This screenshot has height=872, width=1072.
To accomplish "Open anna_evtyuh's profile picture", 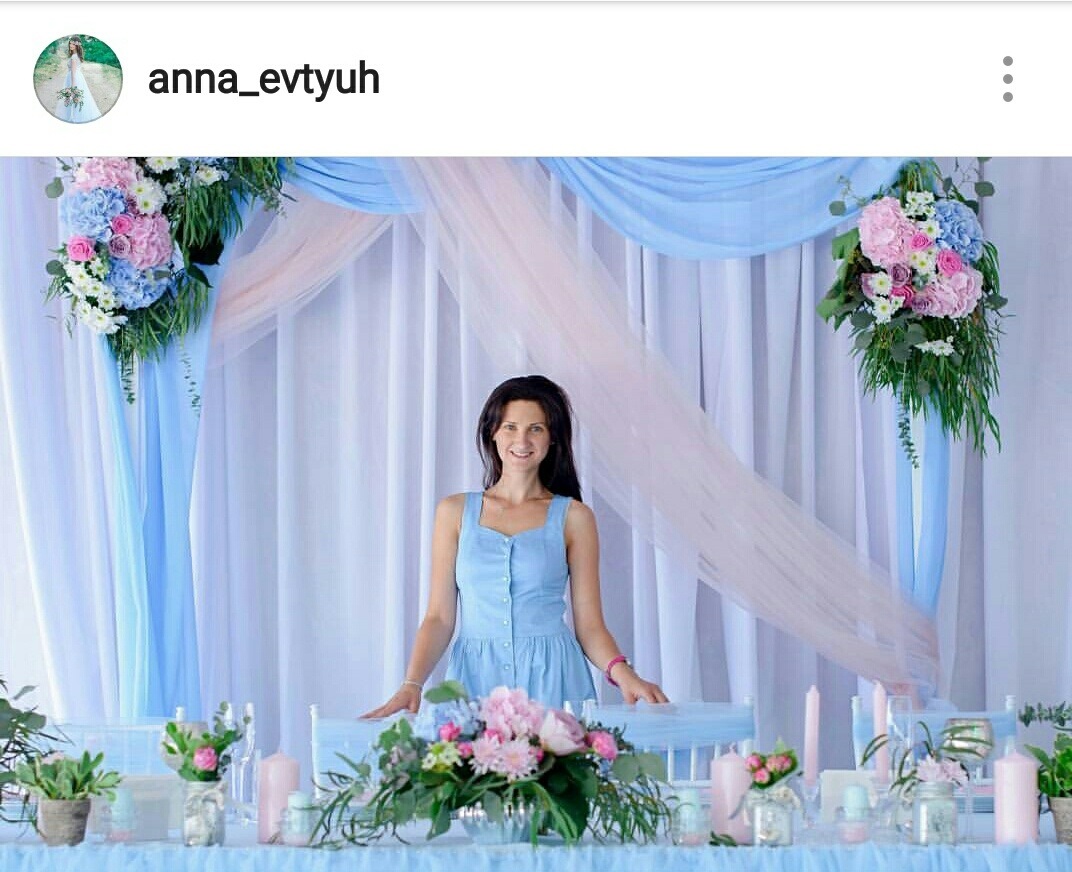I will coord(78,79).
